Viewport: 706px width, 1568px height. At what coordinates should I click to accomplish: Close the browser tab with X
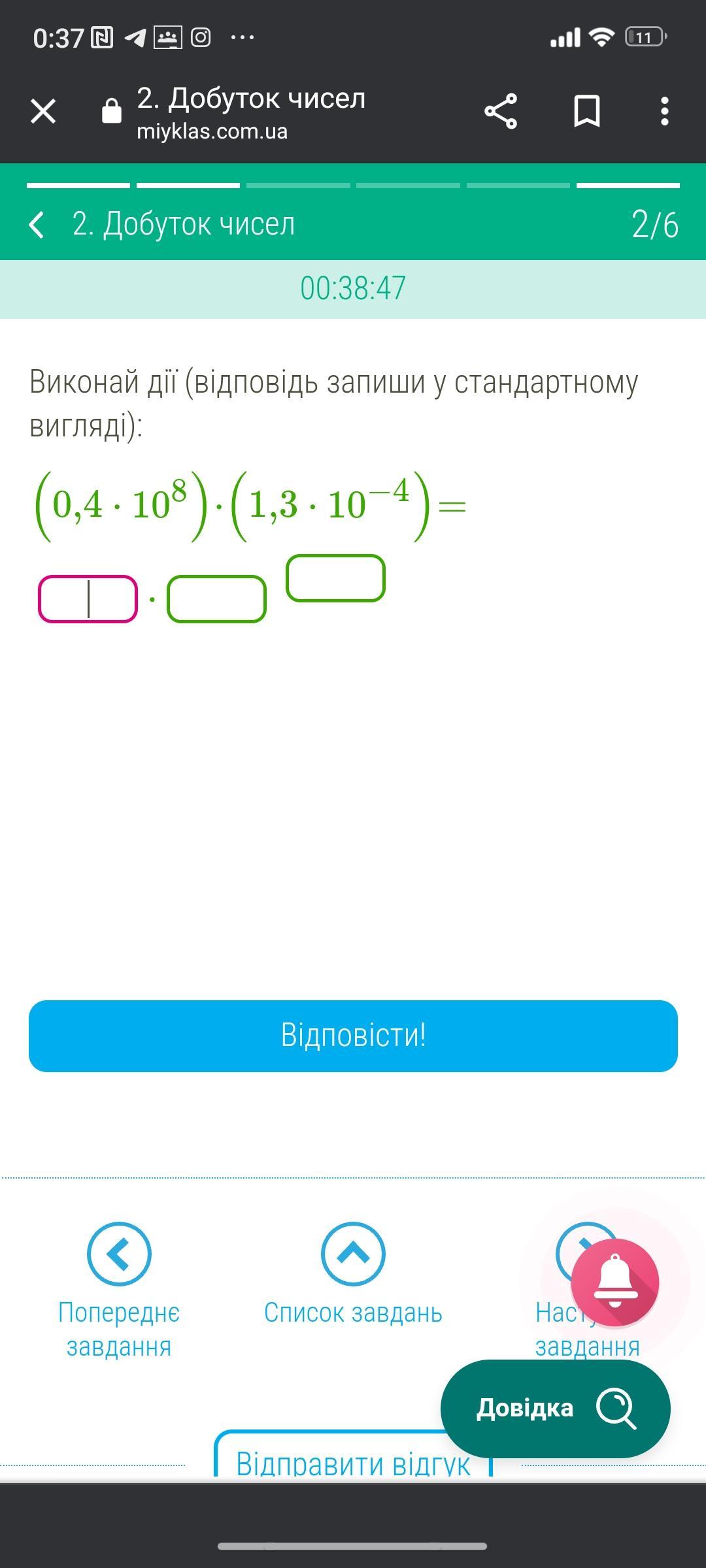pos(43,111)
